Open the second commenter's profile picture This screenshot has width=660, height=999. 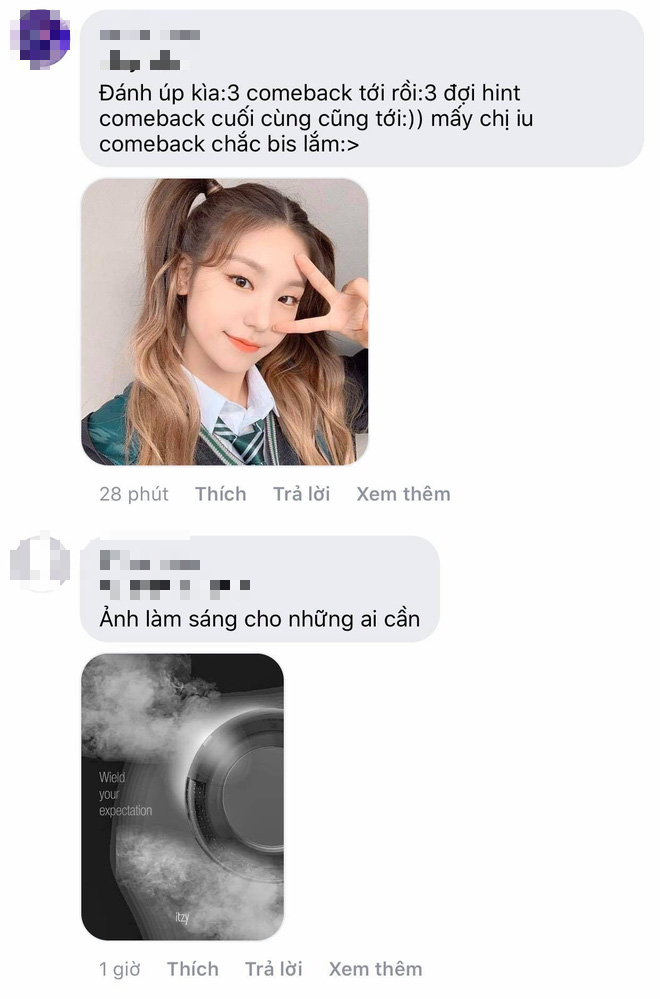(x=40, y=563)
